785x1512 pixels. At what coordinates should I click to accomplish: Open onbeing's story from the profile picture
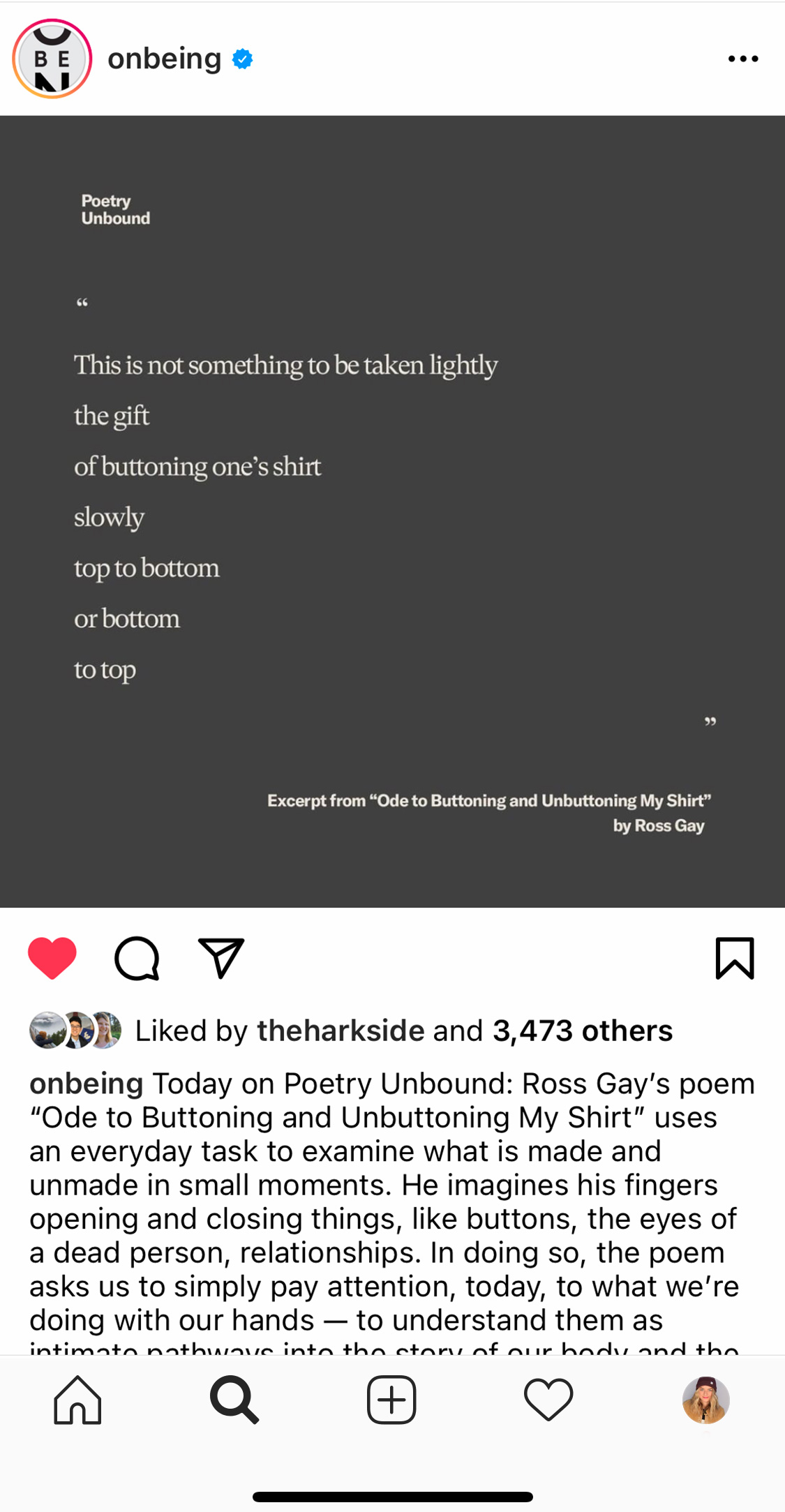pyautogui.click(x=52, y=59)
